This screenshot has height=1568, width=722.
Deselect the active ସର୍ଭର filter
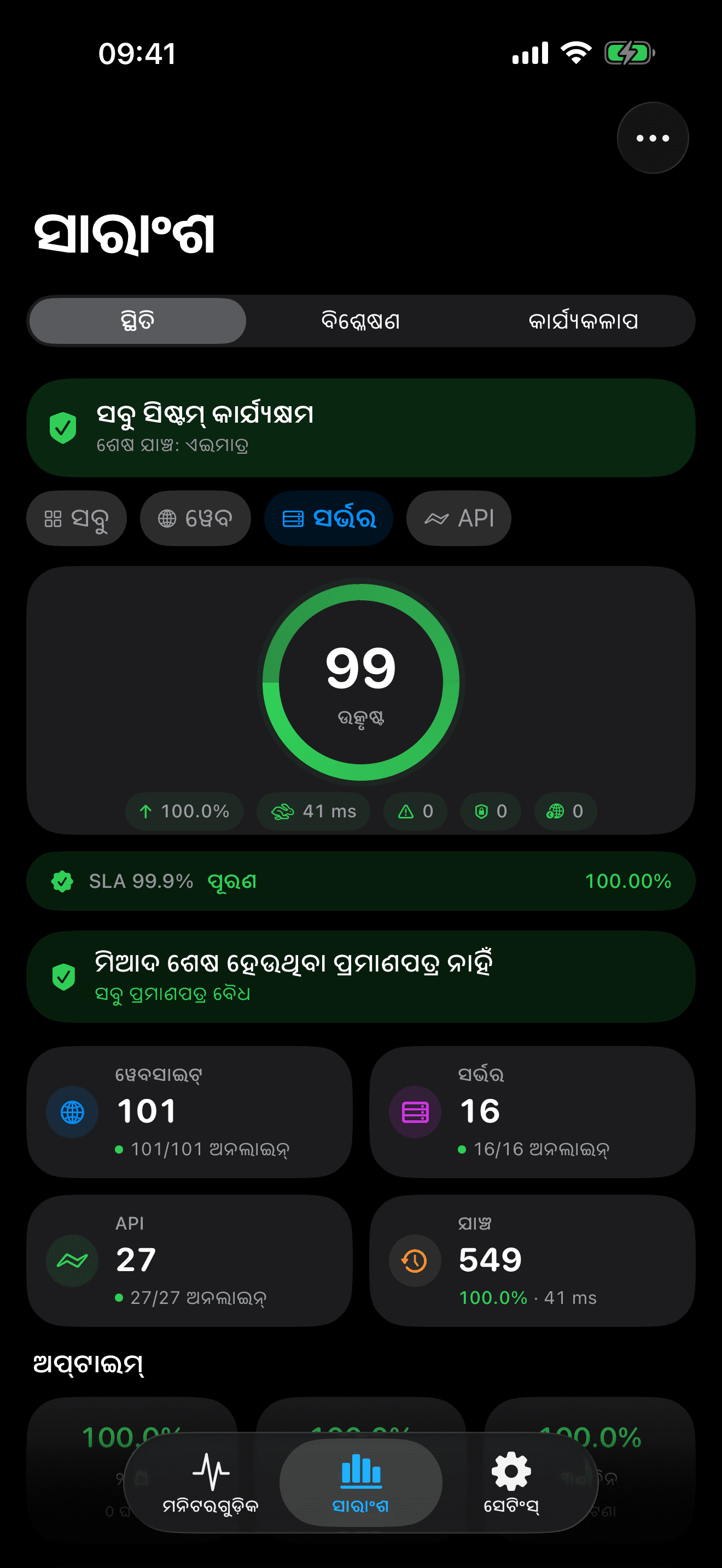[x=328, y=518]
